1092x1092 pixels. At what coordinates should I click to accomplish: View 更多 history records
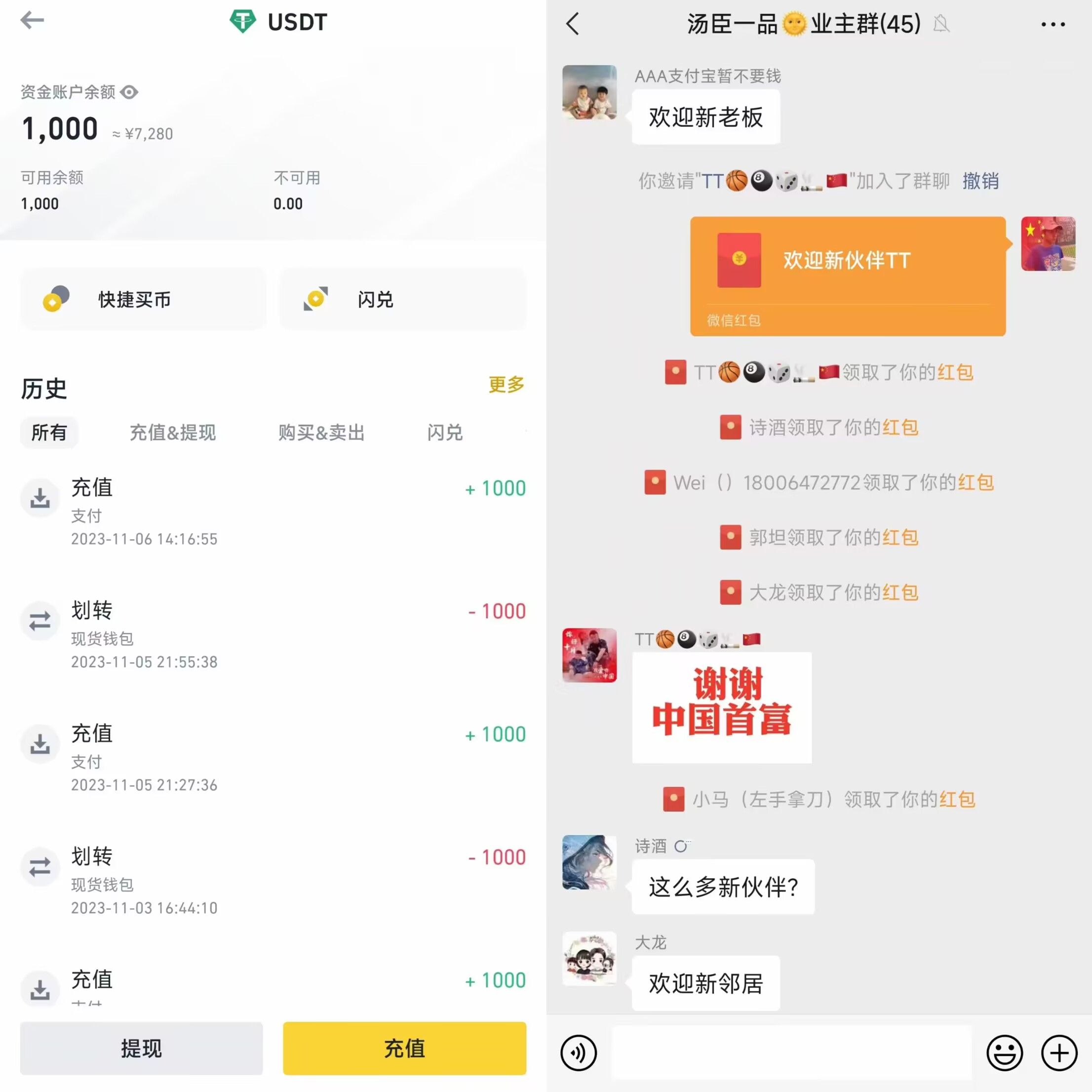click(506, 385)
